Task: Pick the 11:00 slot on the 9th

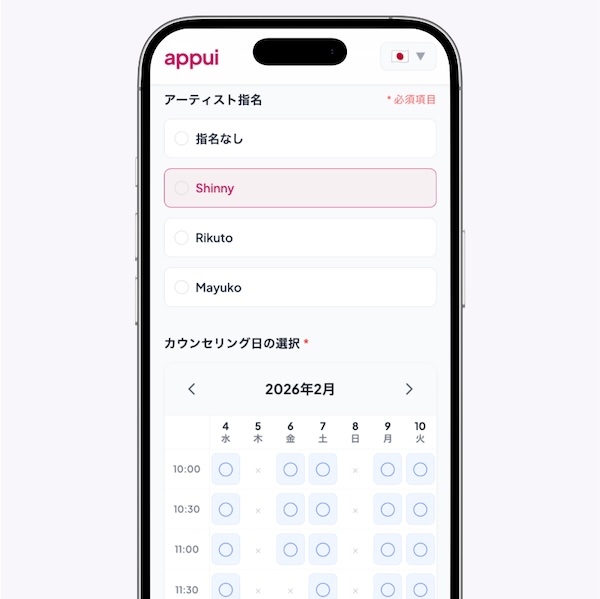Action: 388,549
